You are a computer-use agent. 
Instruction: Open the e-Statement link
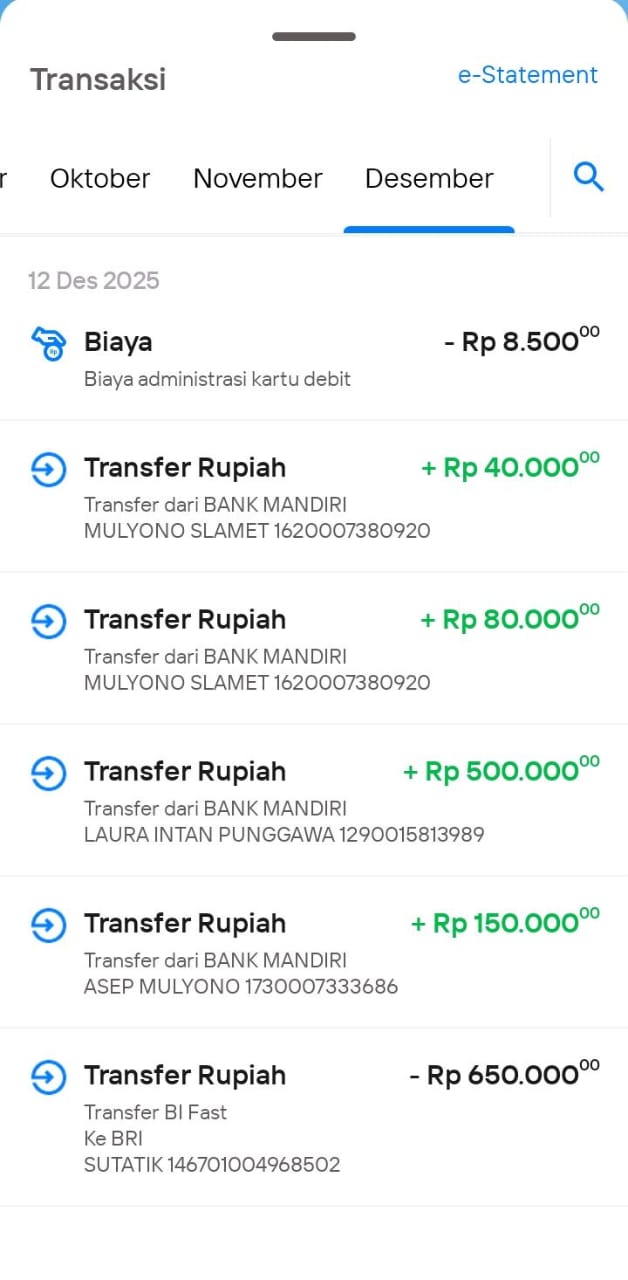[x=527, y=75]
